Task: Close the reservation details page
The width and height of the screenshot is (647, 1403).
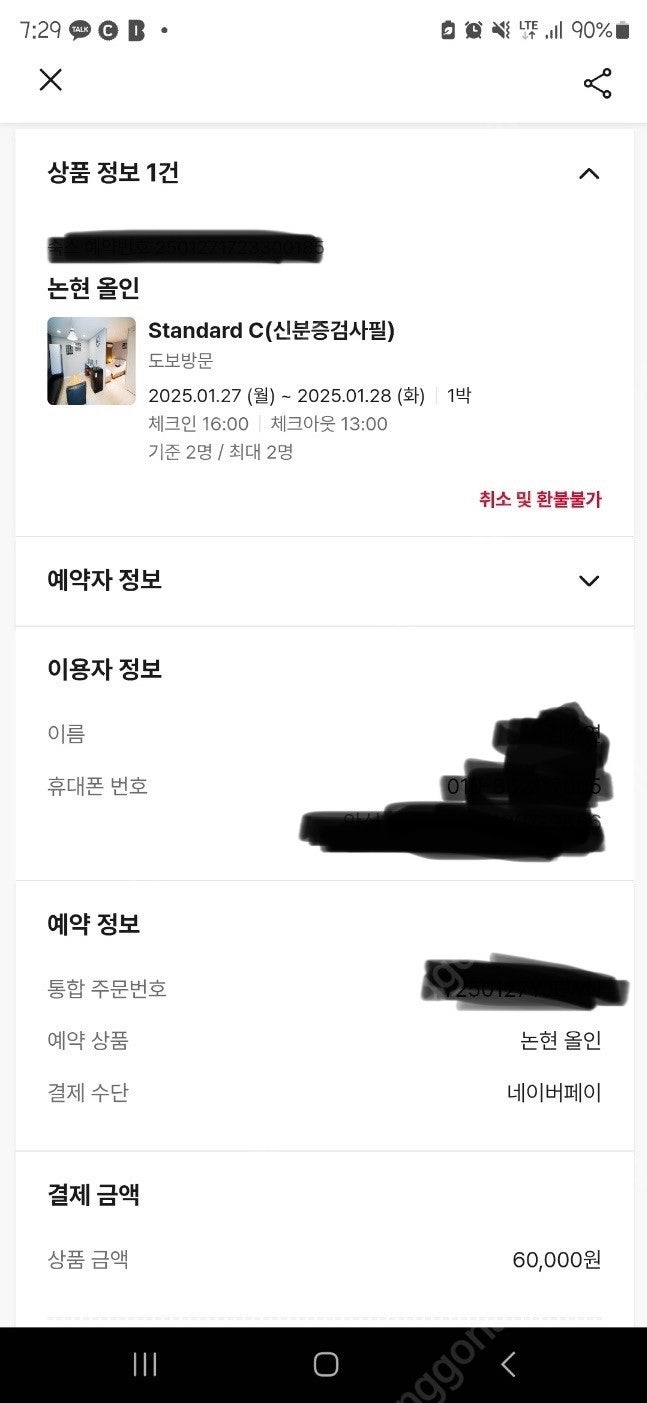Action: click(x=51, y=80)
